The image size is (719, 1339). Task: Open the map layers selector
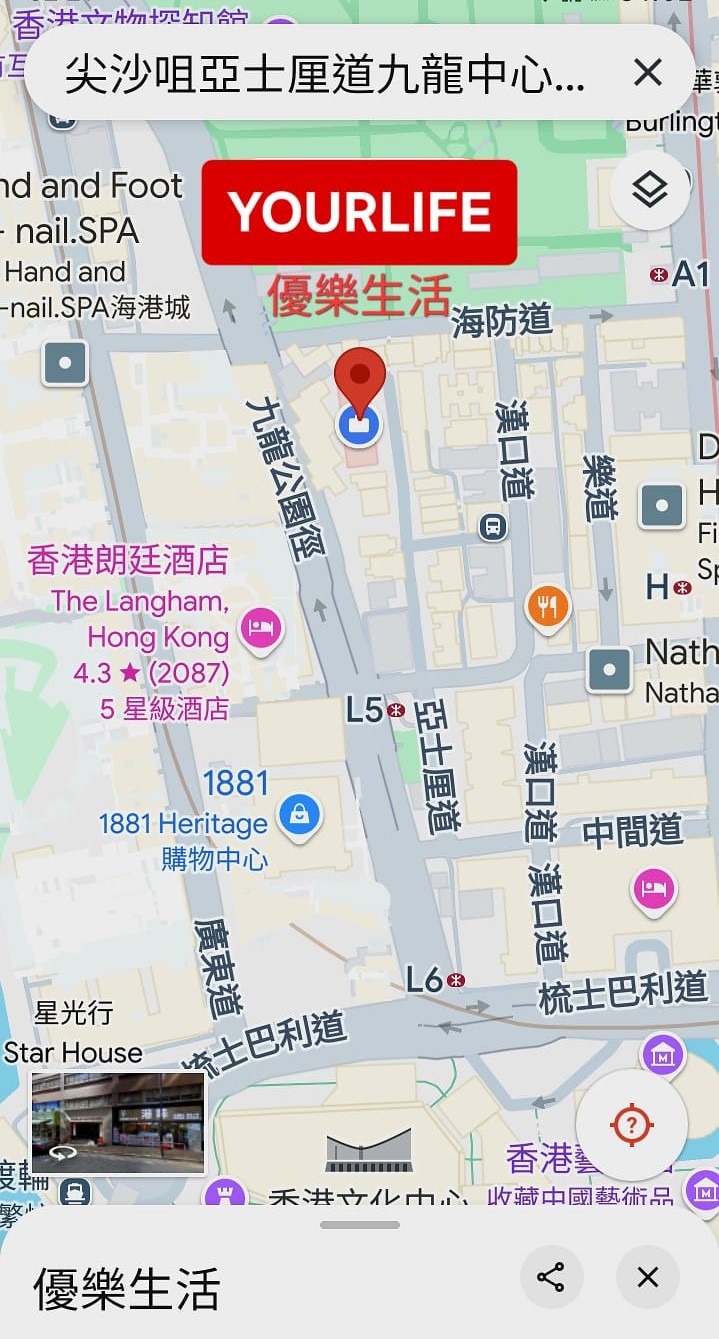click(650, 190)
